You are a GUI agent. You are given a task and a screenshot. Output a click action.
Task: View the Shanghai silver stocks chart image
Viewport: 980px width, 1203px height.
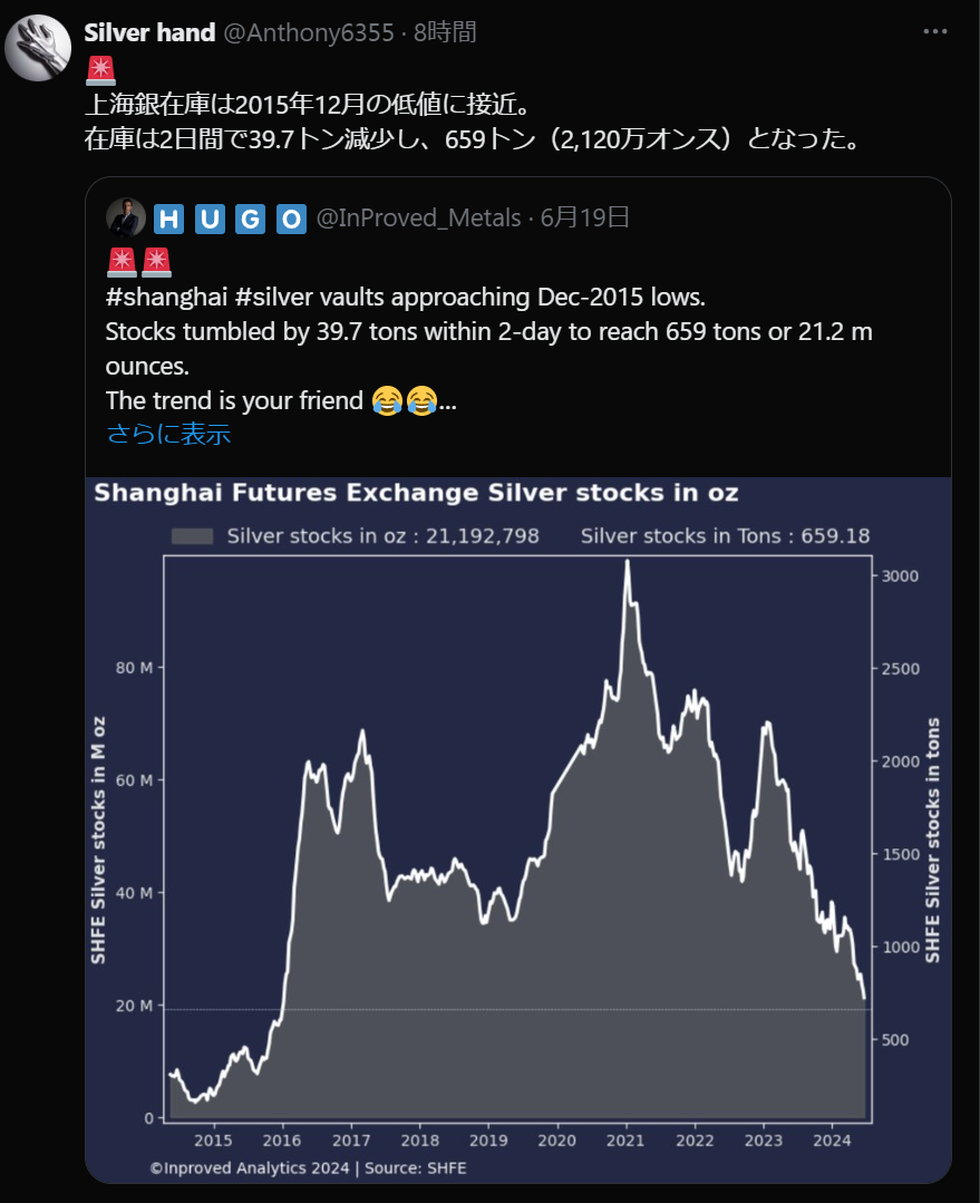(x=517, y=830)
